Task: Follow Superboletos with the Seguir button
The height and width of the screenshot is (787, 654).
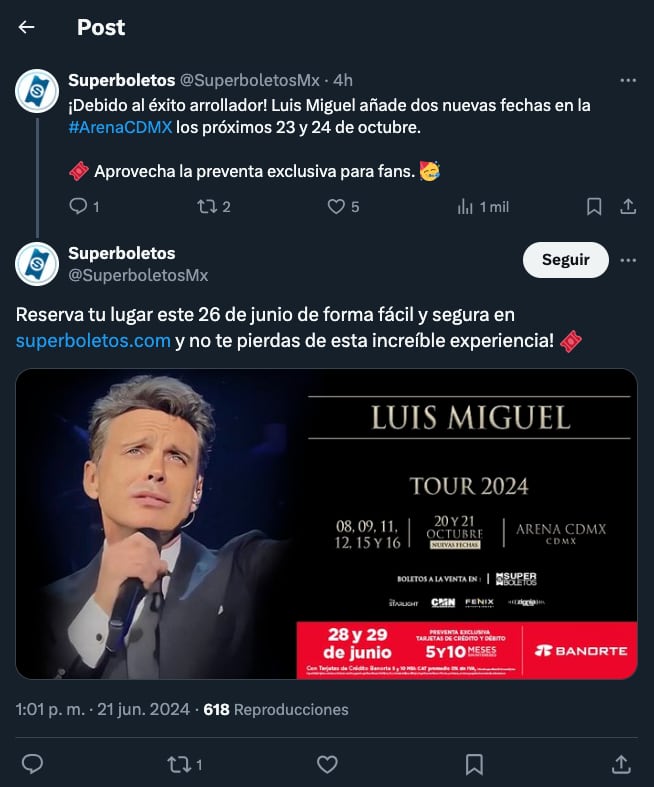Action: pyautogui.click(x=565, y=260)
